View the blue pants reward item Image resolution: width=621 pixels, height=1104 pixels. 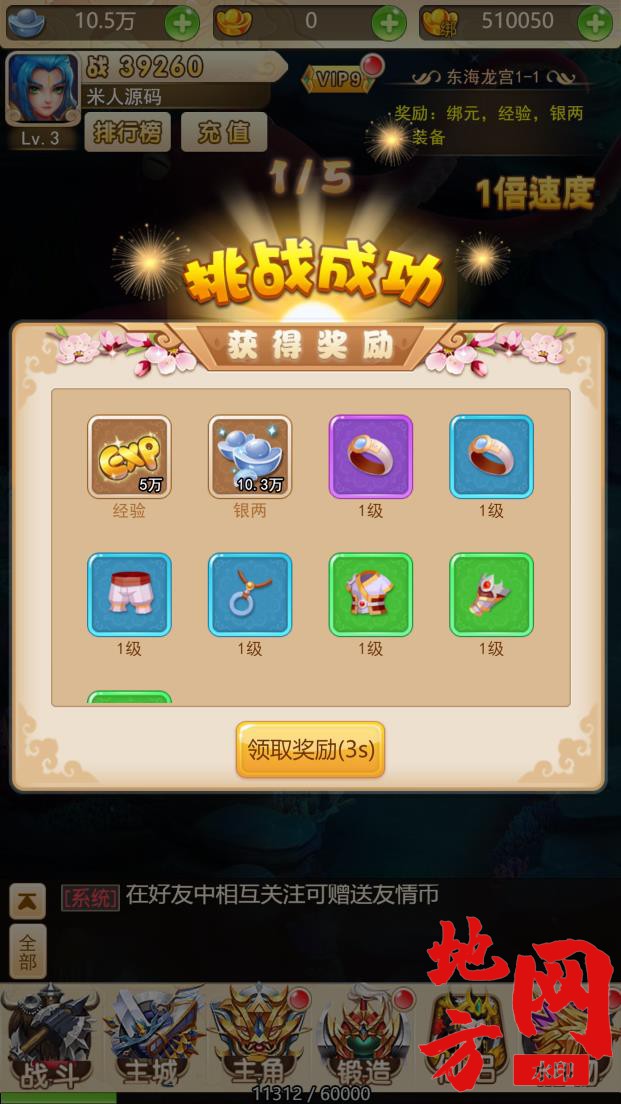(x=129, y=594)
